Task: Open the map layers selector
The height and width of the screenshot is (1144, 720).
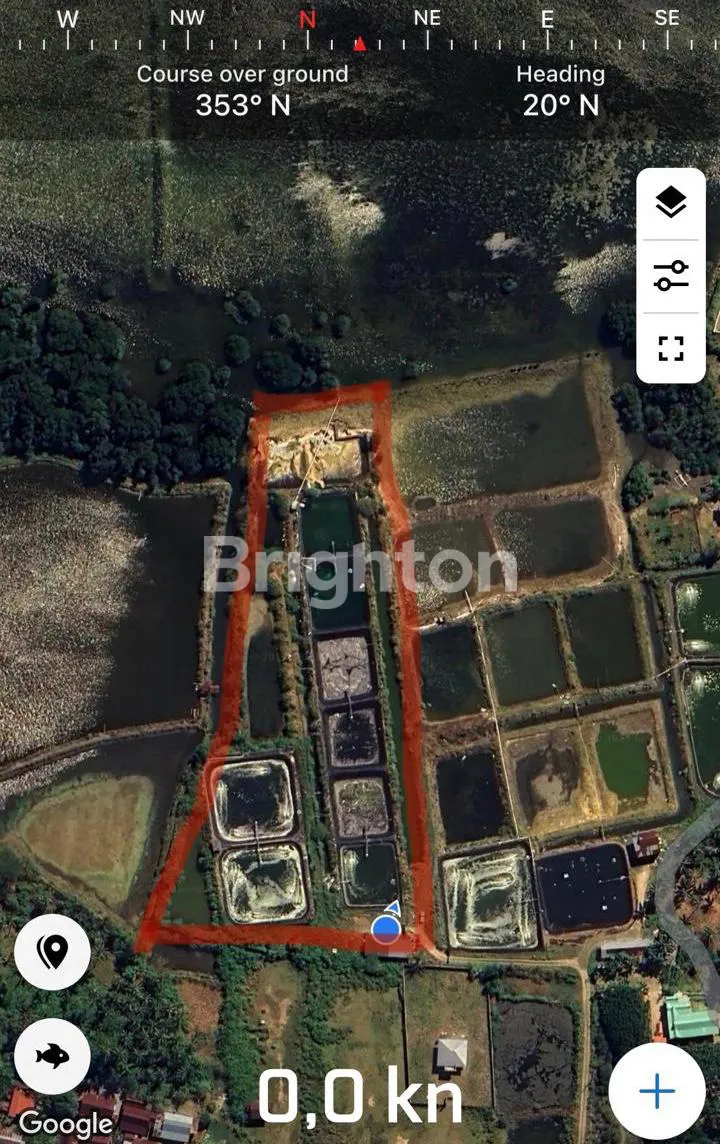Action: click(671, 204)
